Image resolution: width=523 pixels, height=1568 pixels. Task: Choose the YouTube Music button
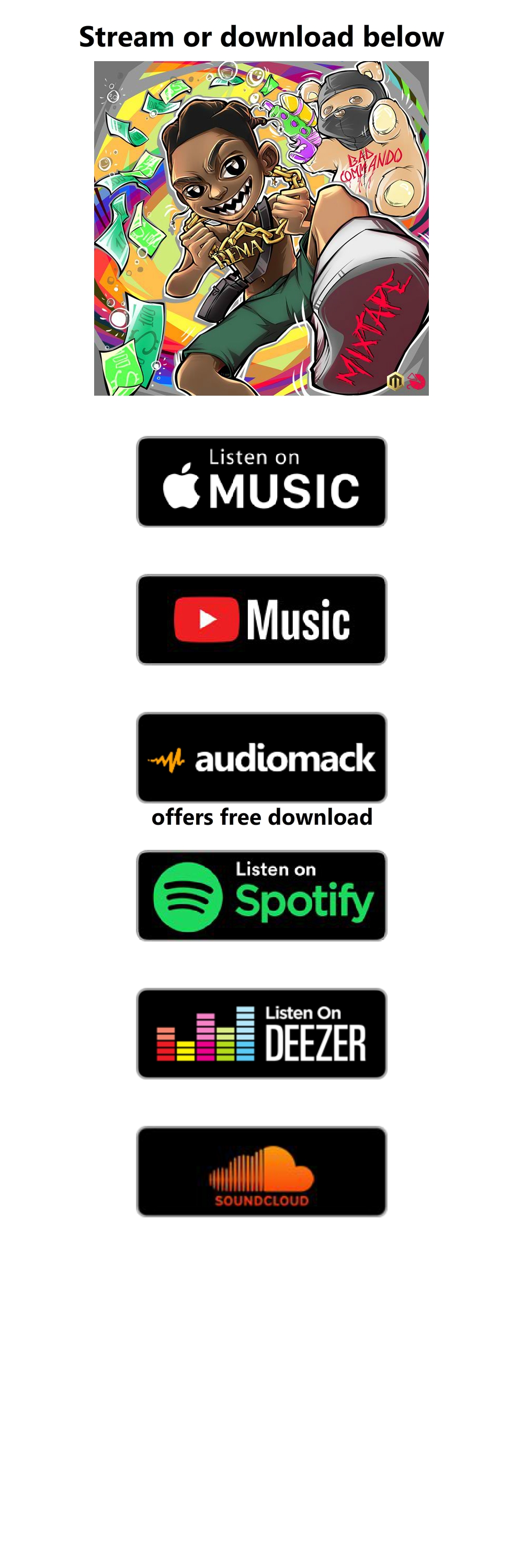[261, 620]
